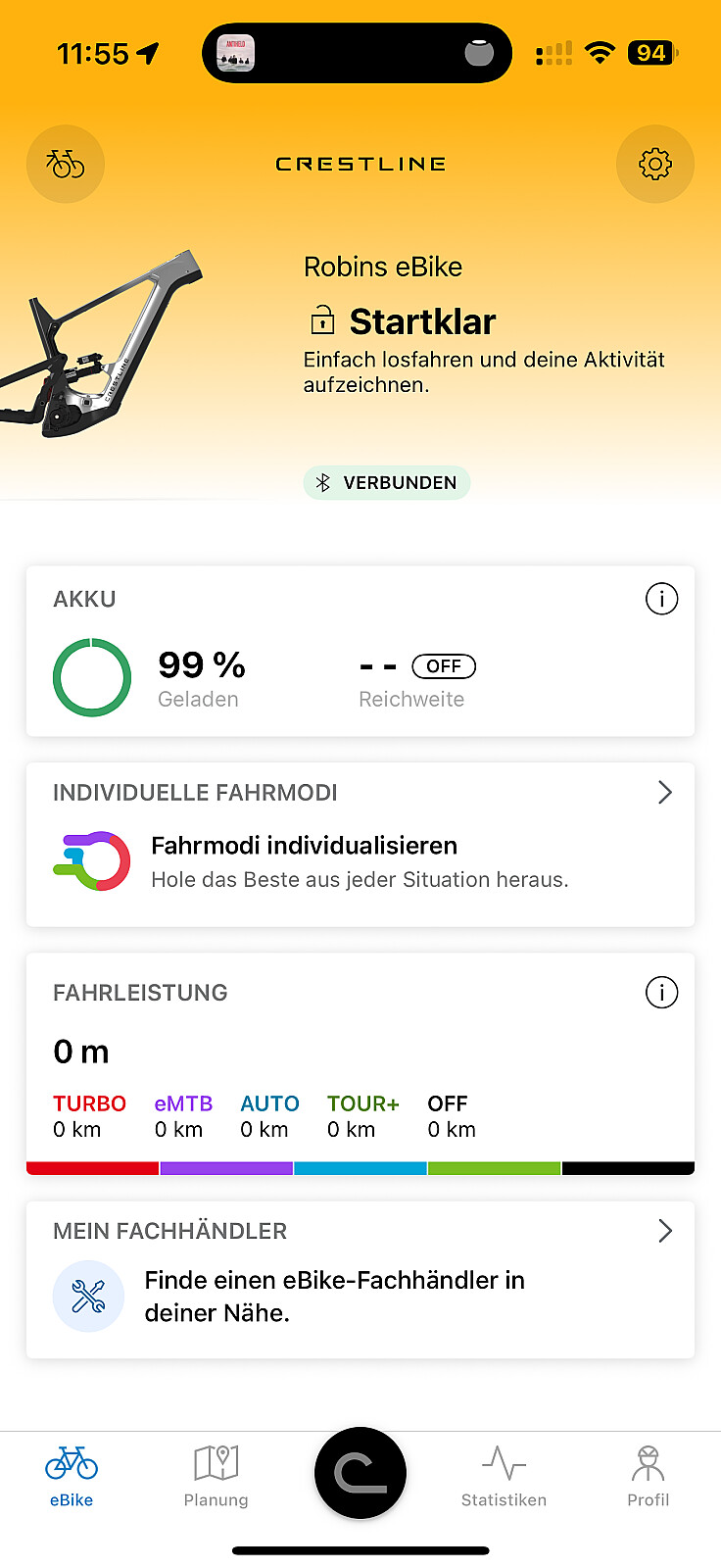Screen dimensions: 721x1568
Task: Open Mein Fachhändler card
Action: [360, 1280]
